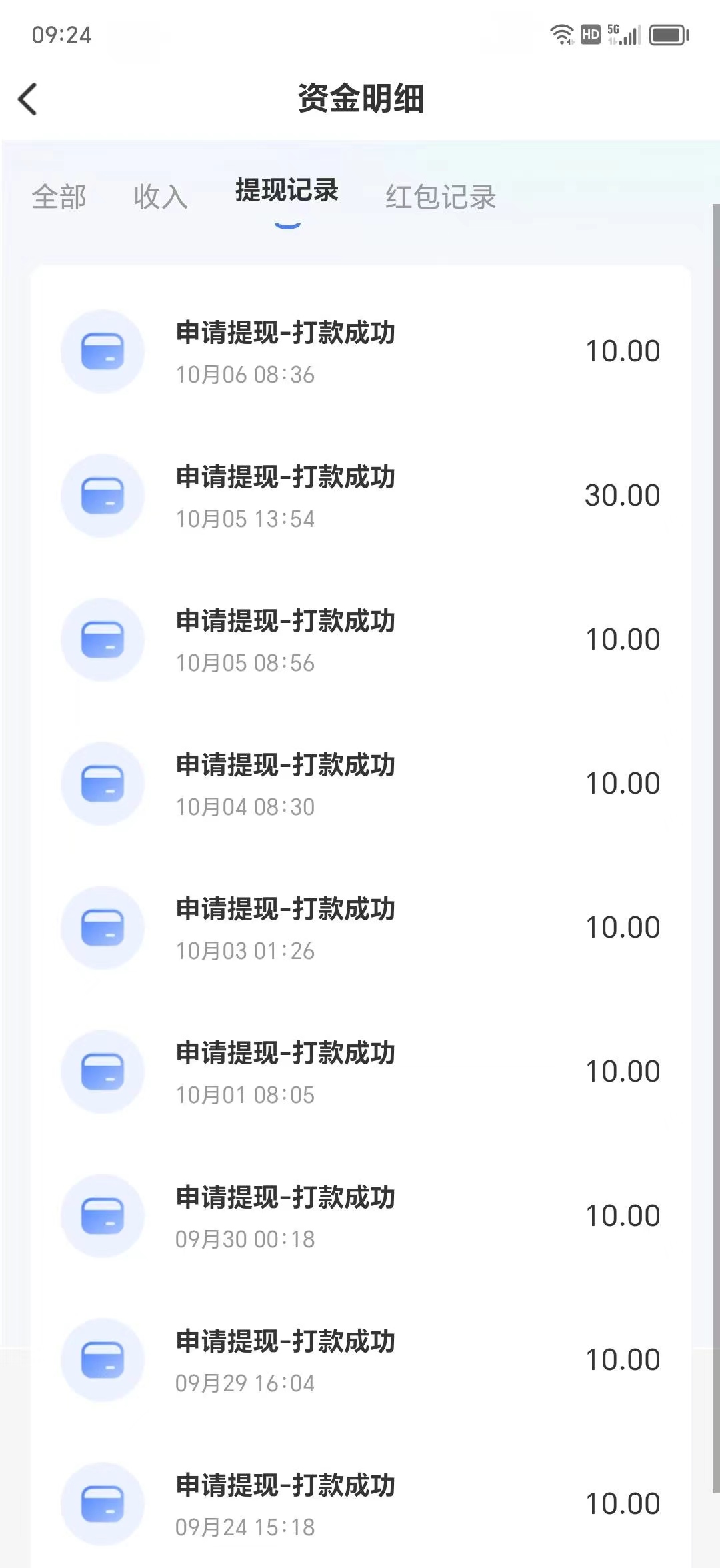Switch to the 全部 tab
Image resolution: width=720 pixels, height=1568 pixels.
click(x=59, y=197)
